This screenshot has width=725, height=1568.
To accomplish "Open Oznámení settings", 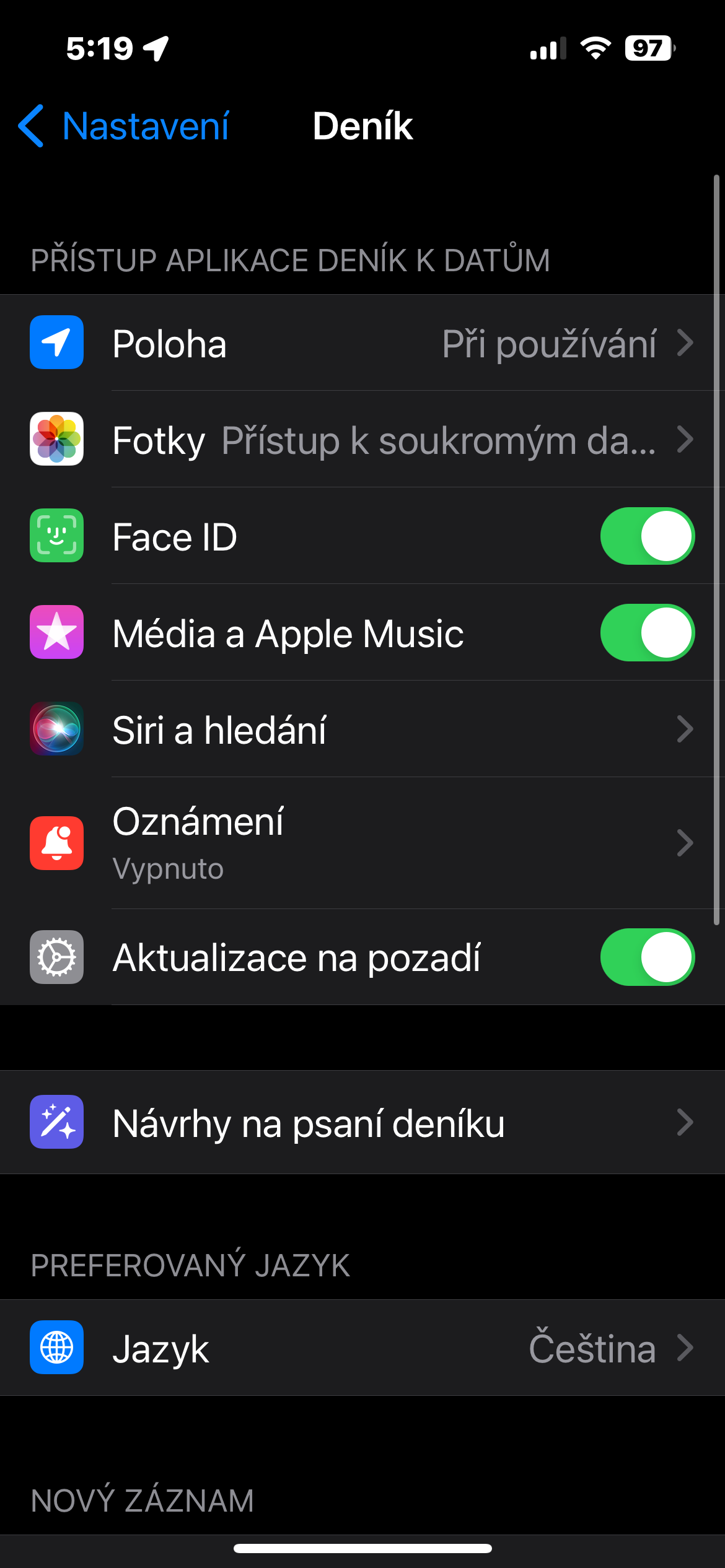I will pyautogui.click(x=362, y=843).
